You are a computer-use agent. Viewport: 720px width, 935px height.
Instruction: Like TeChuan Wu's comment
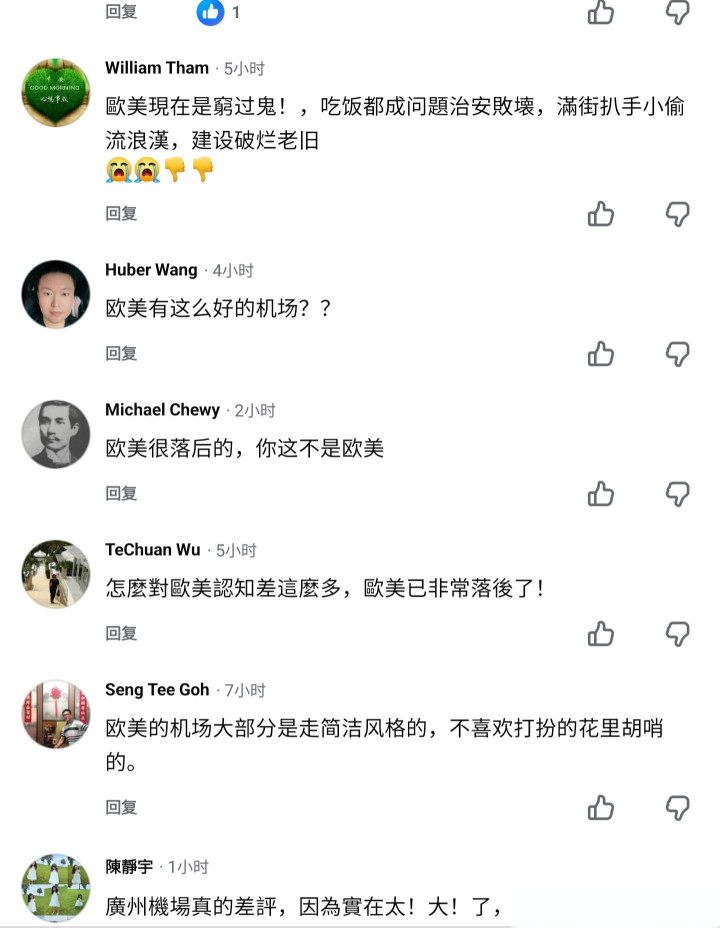[x=601, y=633]
